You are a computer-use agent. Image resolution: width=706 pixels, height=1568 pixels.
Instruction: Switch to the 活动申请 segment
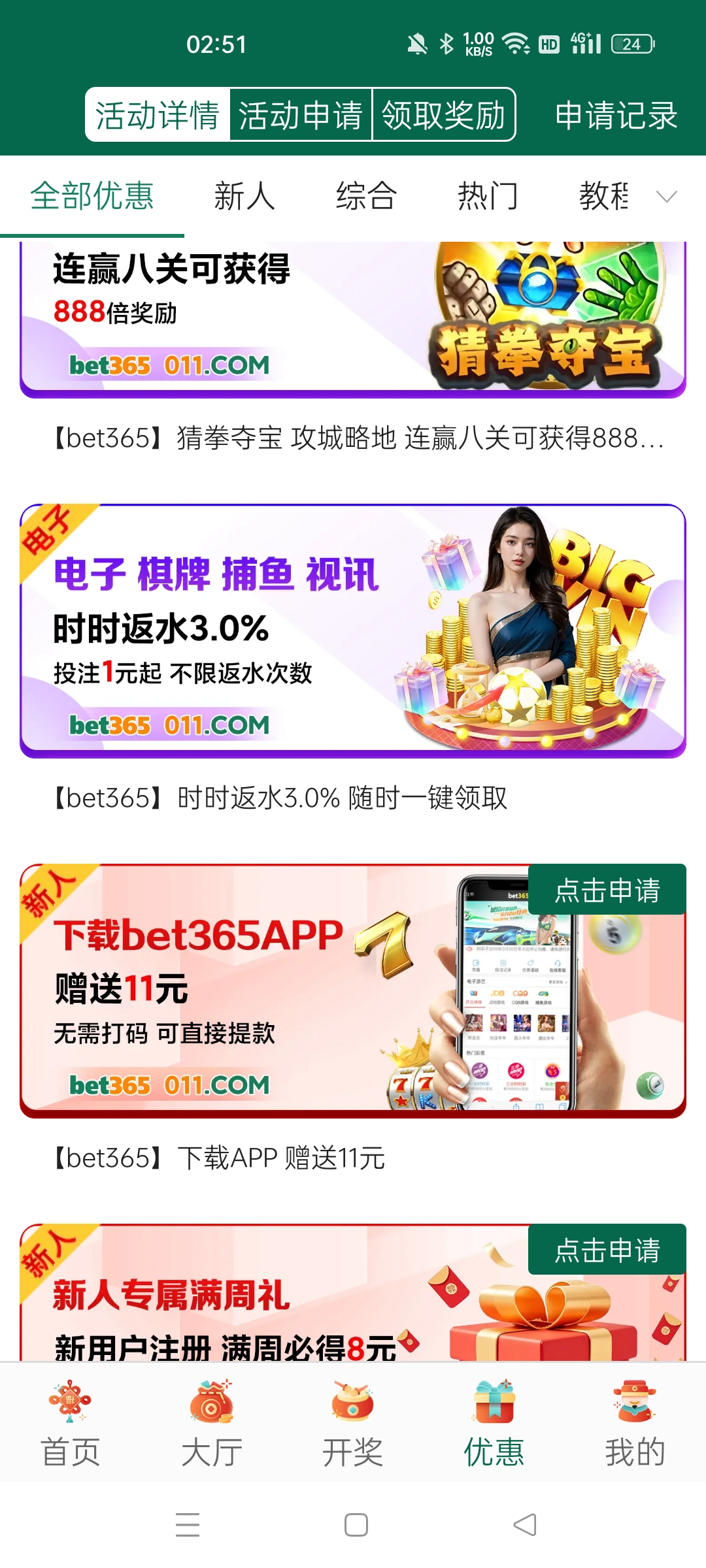tap(301, 115)
